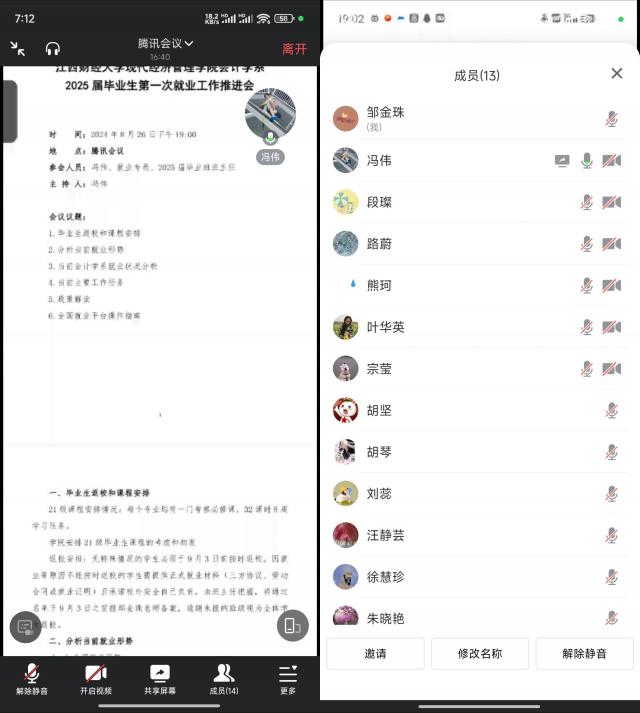Viewport: 640px width, 713px height.
Task: Open the chat bubble floating button
Action: 26,626
